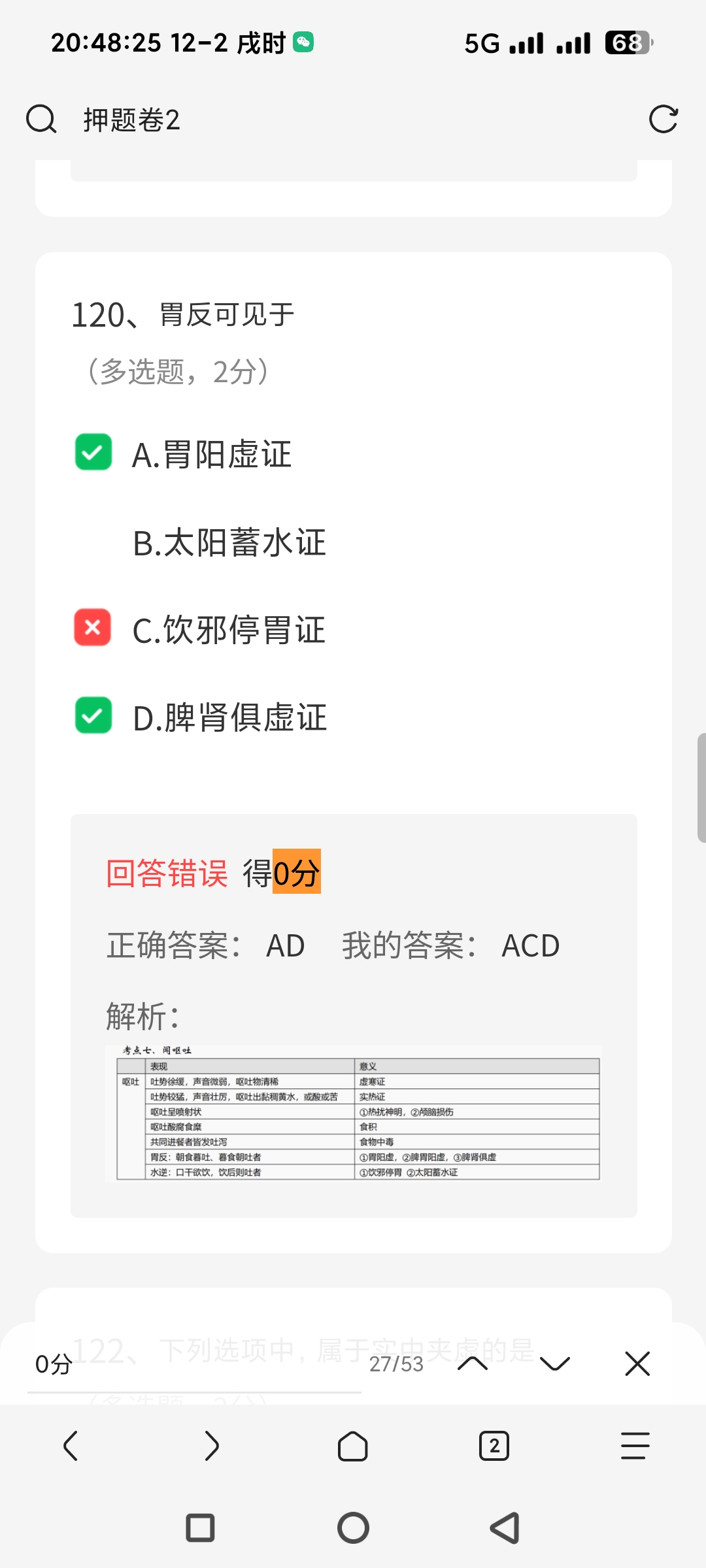
Task: Close the find-in-page bar
Action: tap(637, 1364)
